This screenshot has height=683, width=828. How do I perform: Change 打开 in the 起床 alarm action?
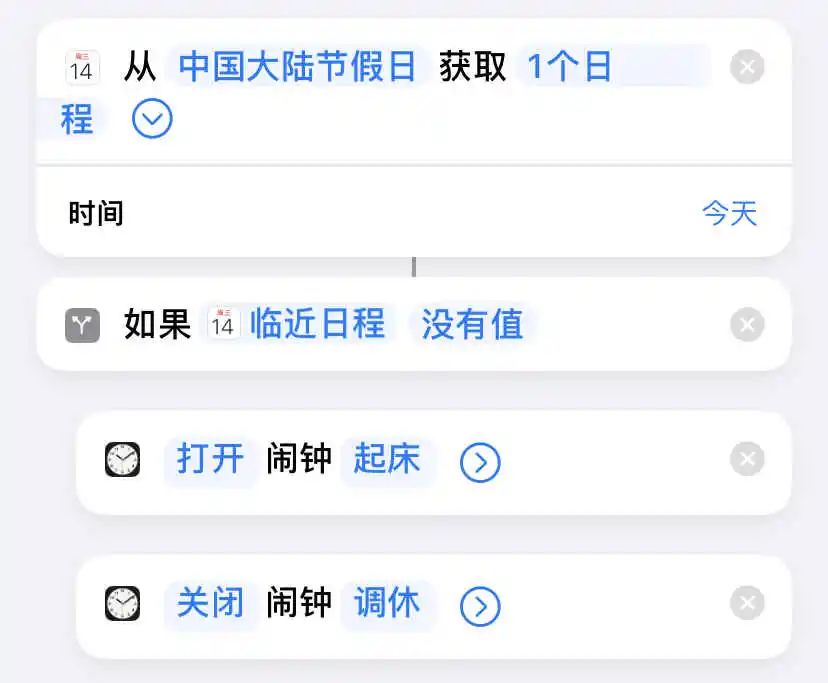click(211, 460)
